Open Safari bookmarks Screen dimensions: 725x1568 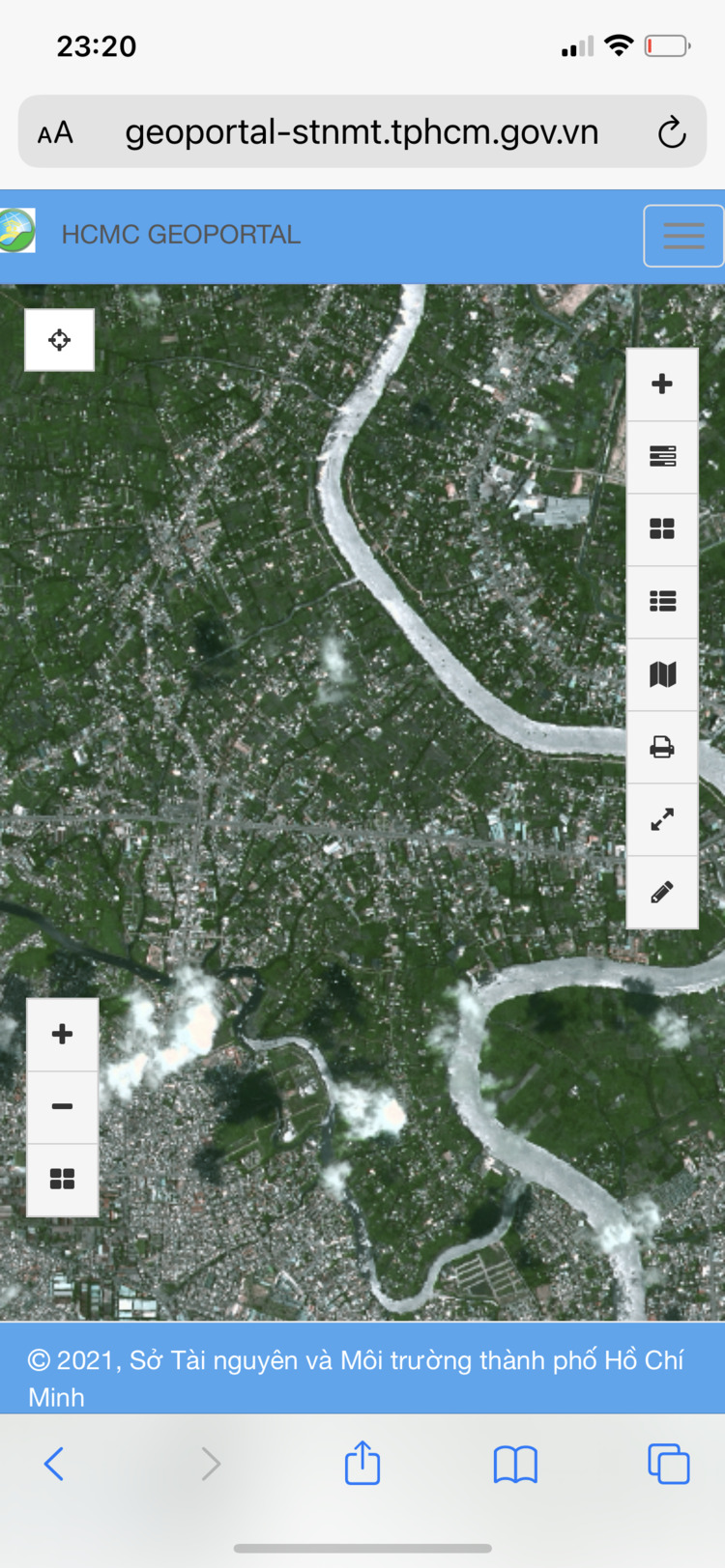point(515,1464)
